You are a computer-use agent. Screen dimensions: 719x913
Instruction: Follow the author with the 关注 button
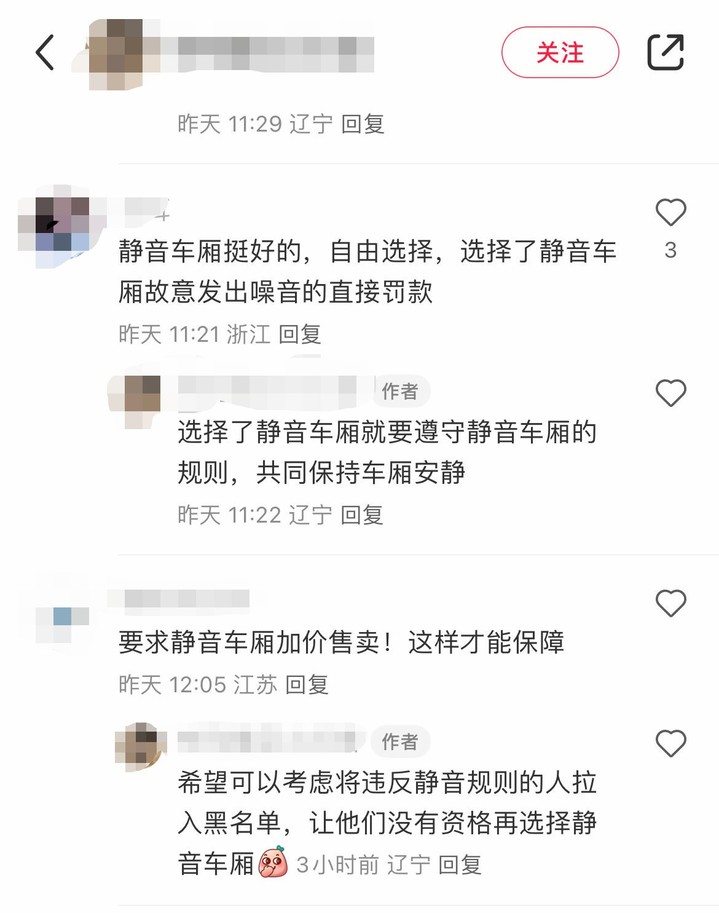(560, 52)
